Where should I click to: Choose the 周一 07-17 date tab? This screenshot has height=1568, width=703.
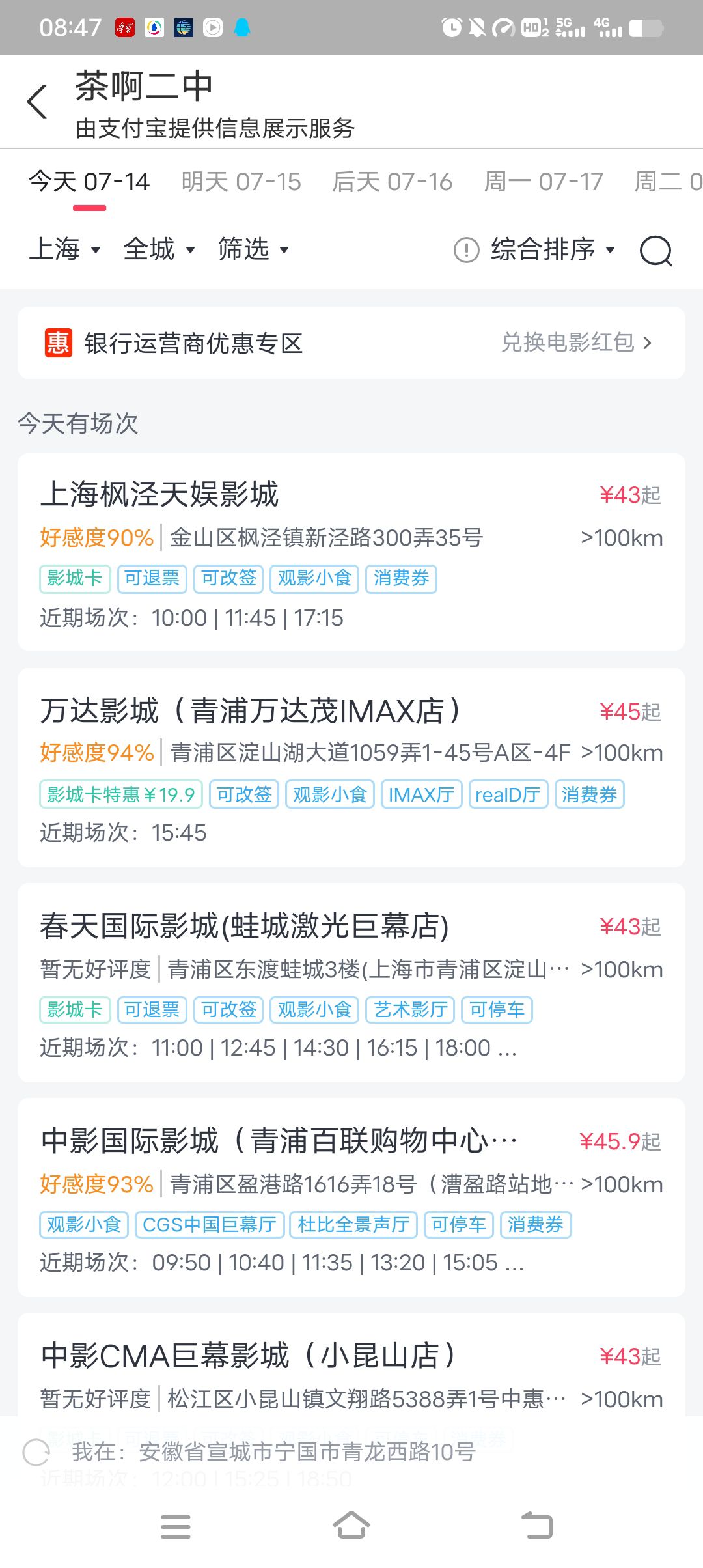click(544, 182)
